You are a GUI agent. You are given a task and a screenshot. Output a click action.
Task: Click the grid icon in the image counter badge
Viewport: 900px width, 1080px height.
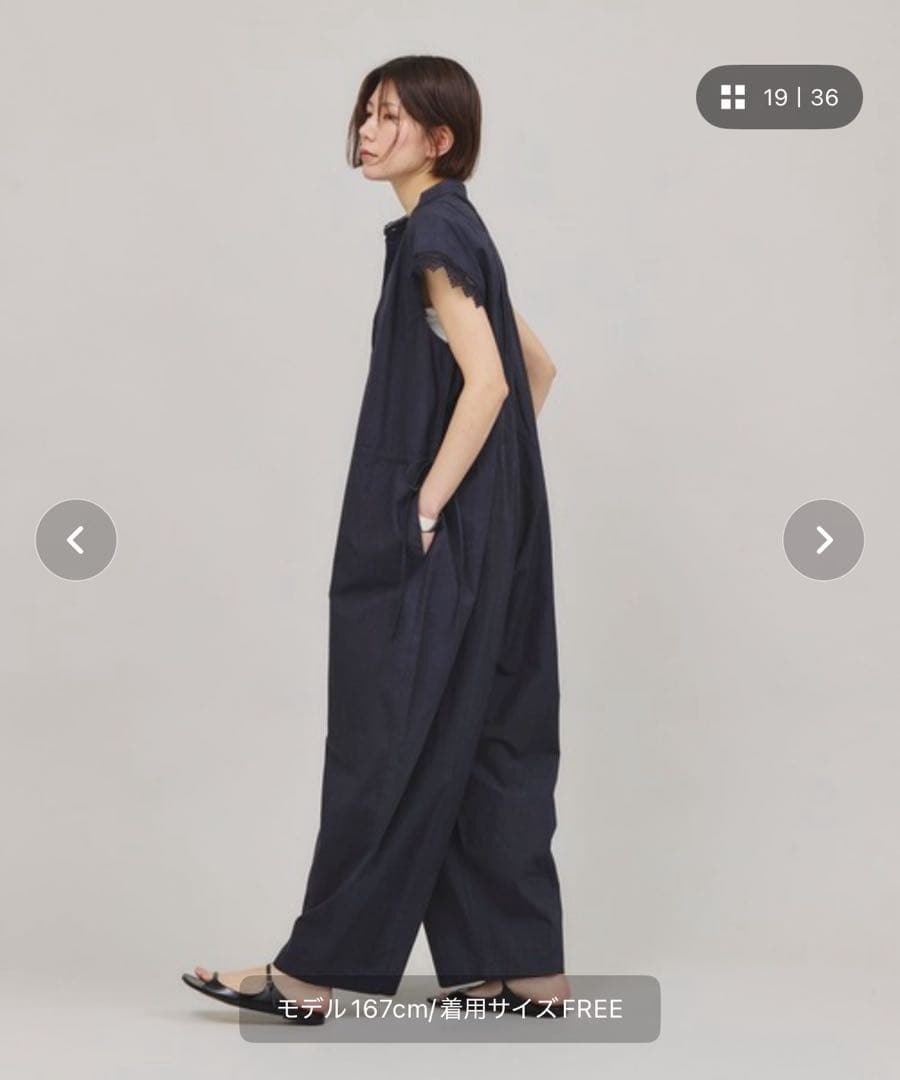[x=733, y=97]
